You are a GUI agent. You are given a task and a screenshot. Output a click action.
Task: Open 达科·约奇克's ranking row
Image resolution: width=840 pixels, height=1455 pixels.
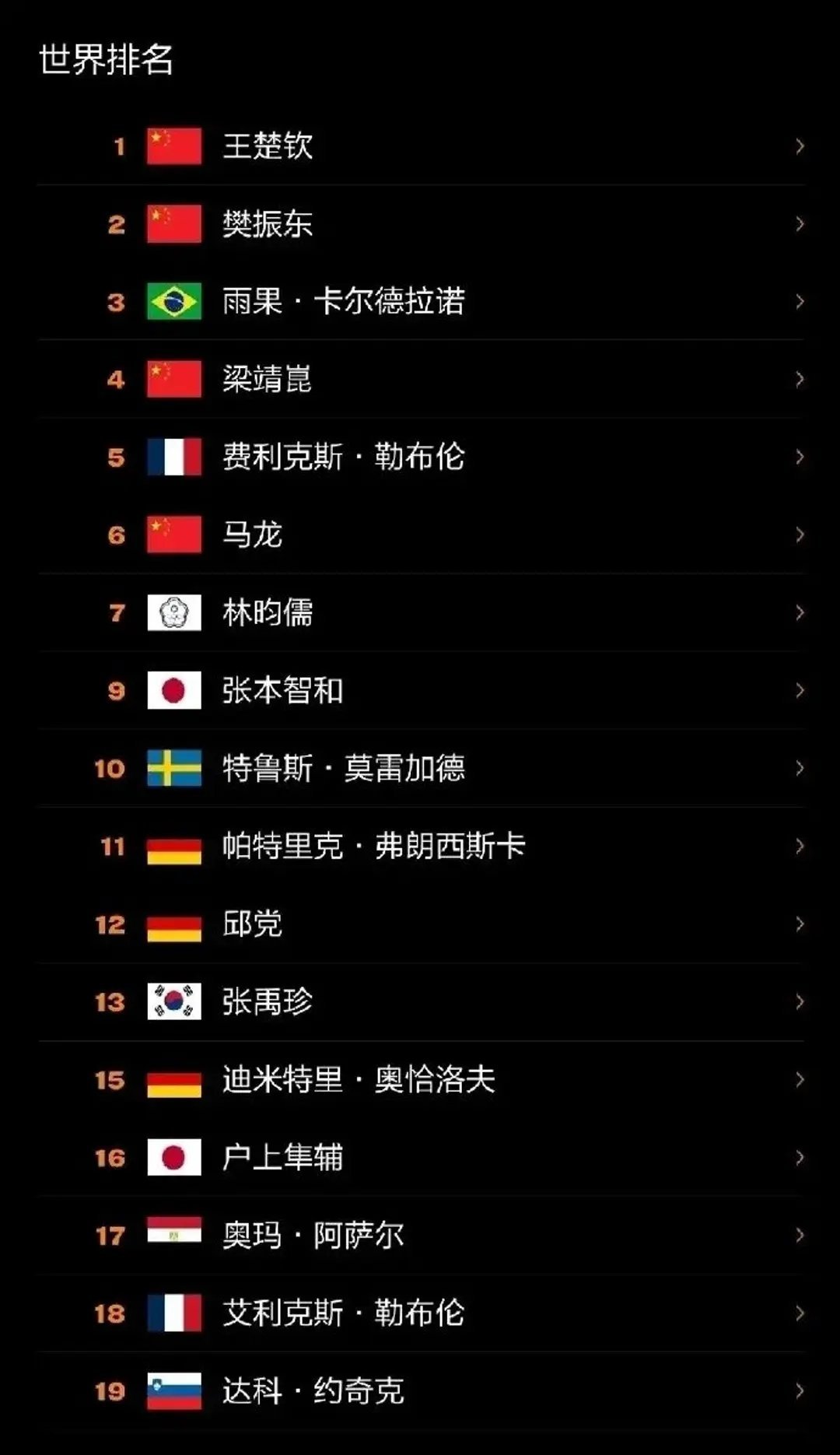(x=421, y=1390)
